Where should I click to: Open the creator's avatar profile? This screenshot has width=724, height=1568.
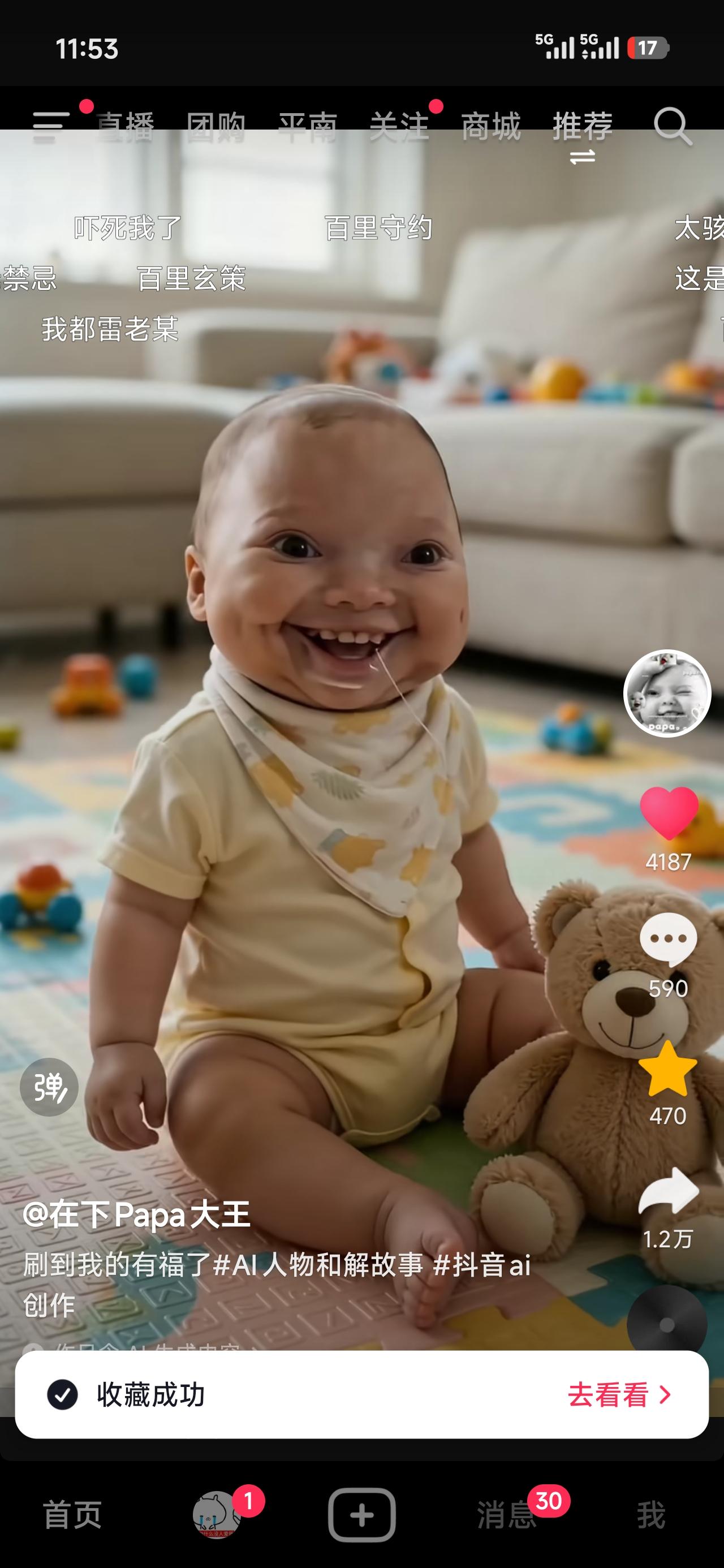point(667,693)
